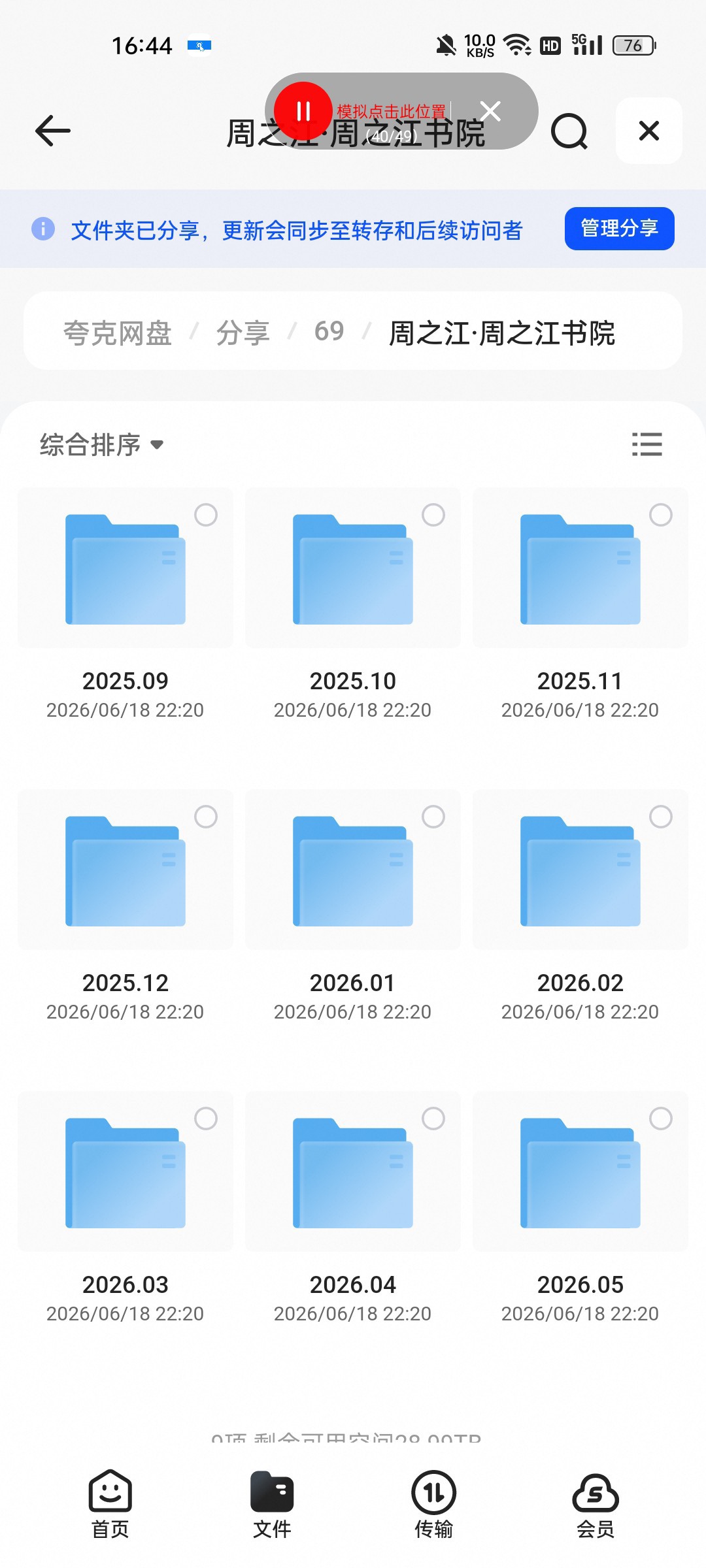Expand the 综合排序 sort dropdown
The width and height of the screenshot is (706, 1568).
(x=101, y=445)
